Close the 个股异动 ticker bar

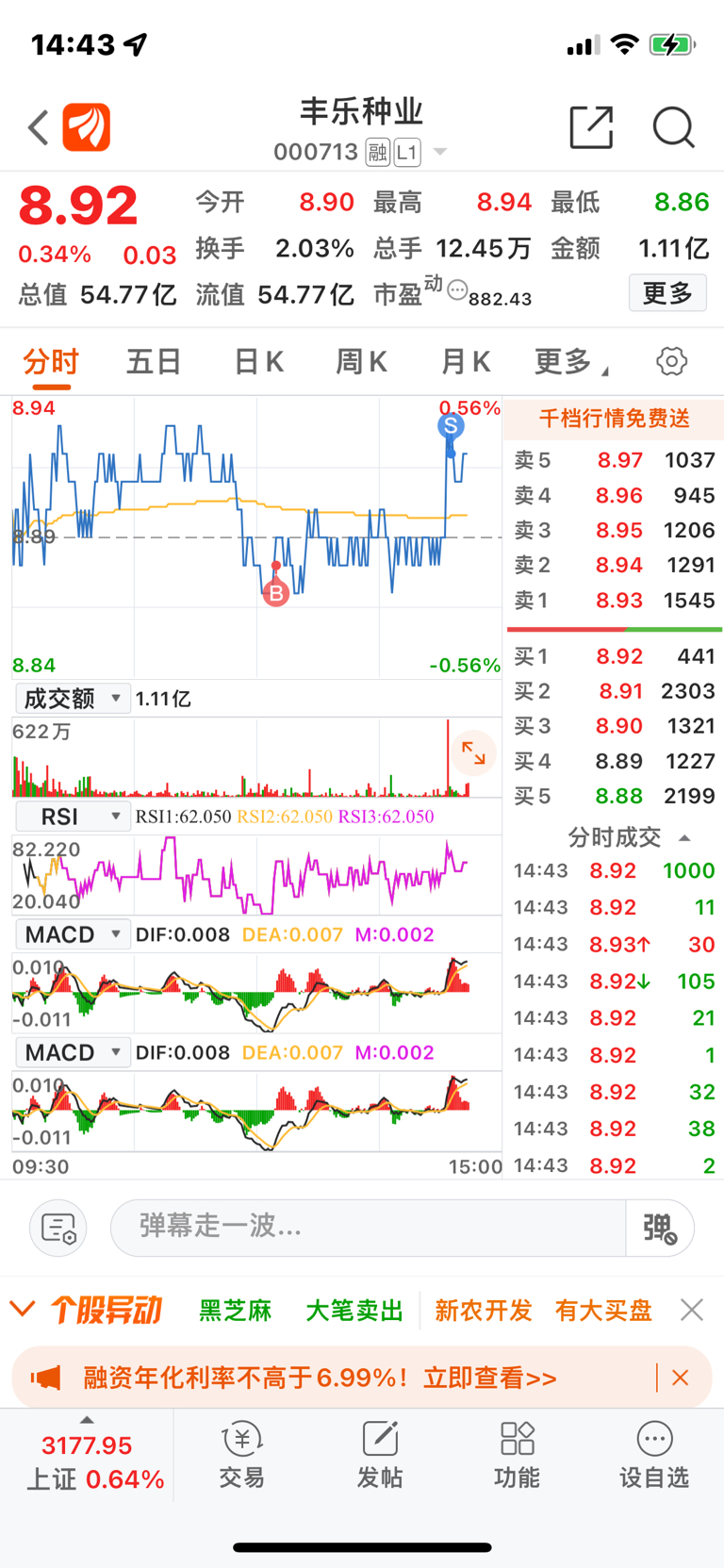tap(692, 1310)
